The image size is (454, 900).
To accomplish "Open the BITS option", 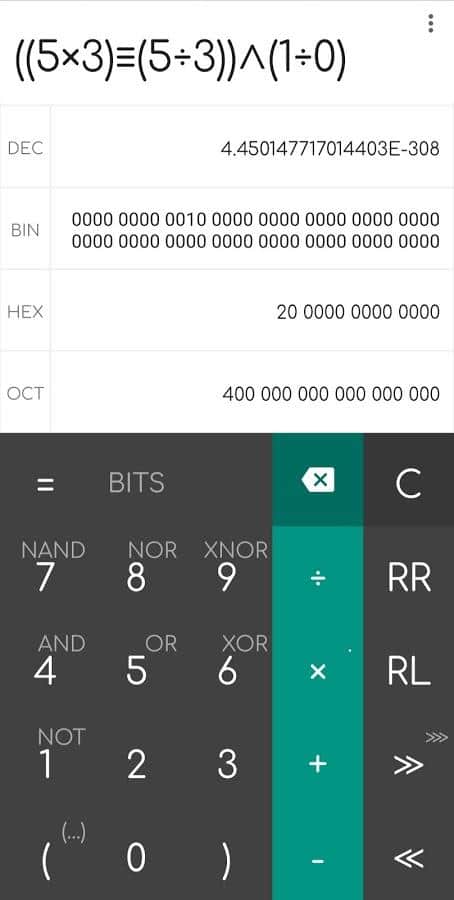I will [x=137, y=483].
